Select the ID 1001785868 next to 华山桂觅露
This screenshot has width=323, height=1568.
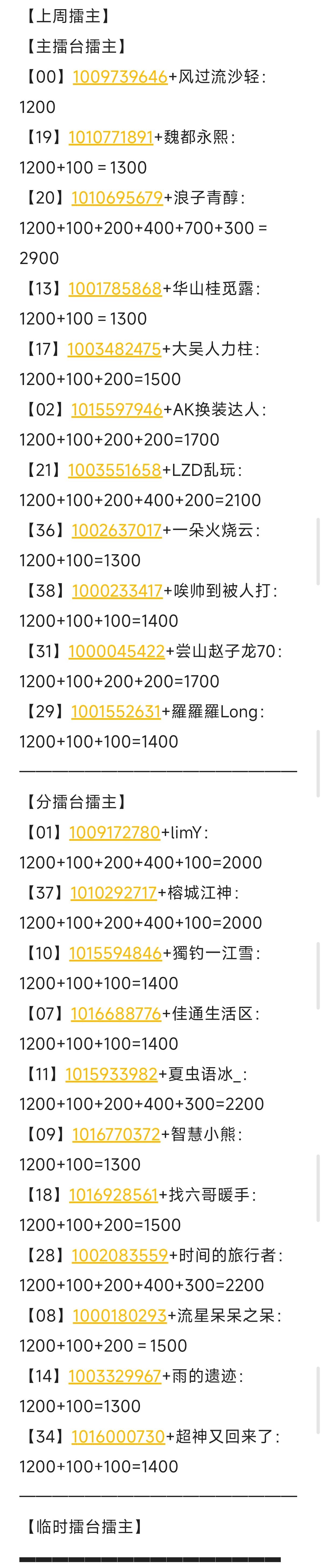[x=115, y=288]
